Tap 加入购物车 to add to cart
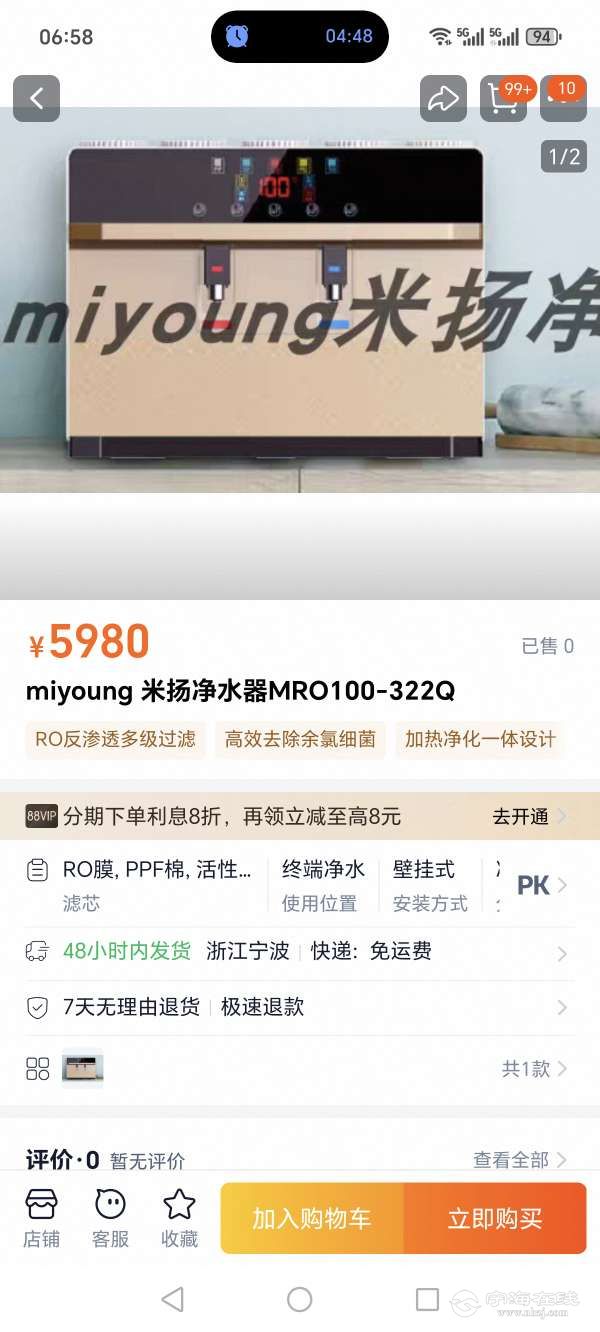This screenshot has height=1332, width=600. coord(312,1218)
